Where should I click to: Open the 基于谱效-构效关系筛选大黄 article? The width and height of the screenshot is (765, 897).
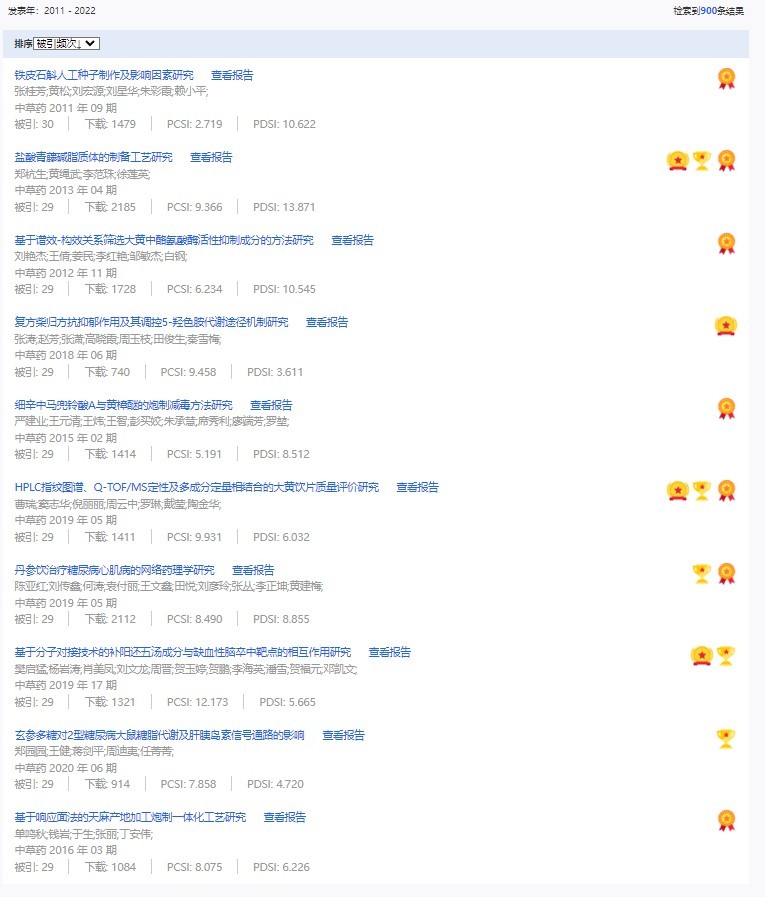[x=164, y=240]
